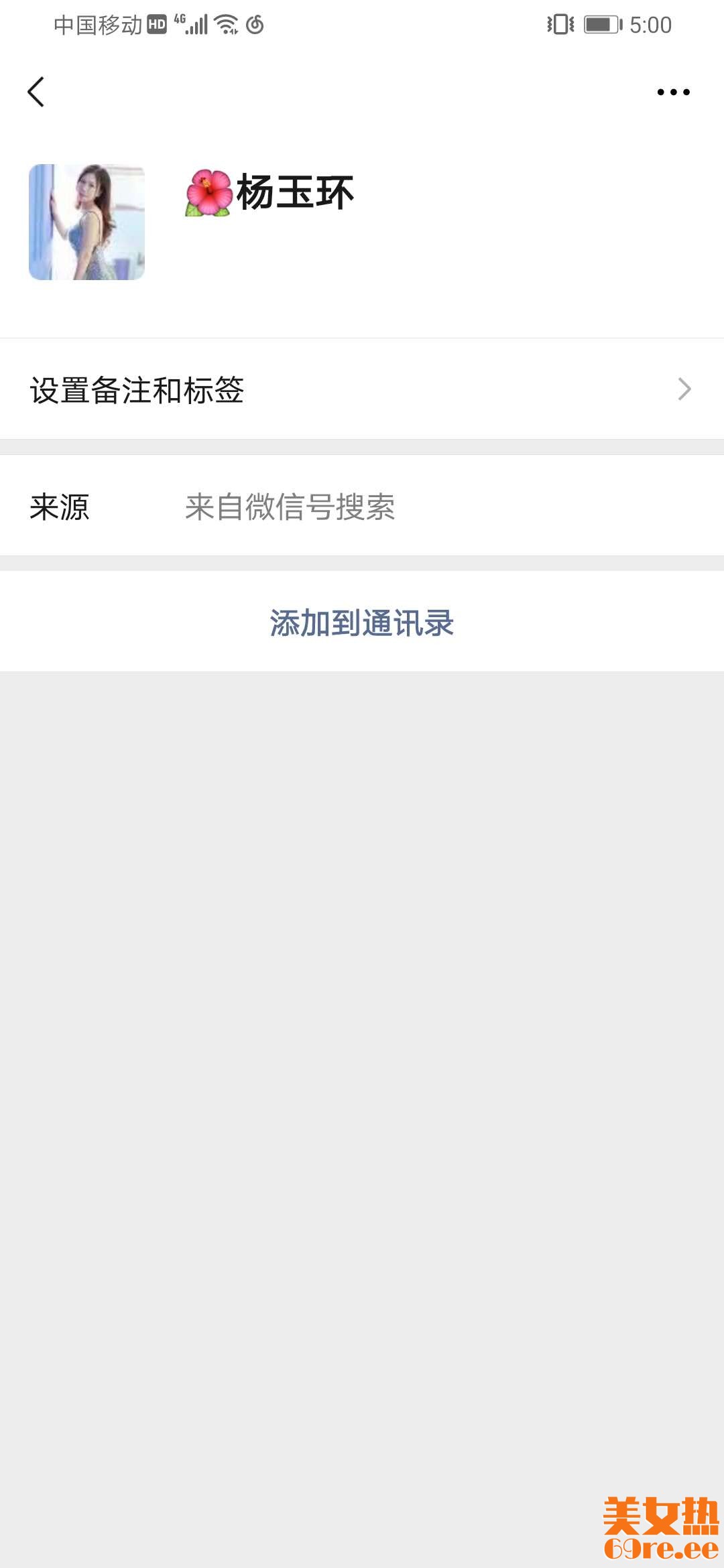This screenshot has width=724, height=1568.
Task: Go back using the top-left arrow
Action: point(36,92)
